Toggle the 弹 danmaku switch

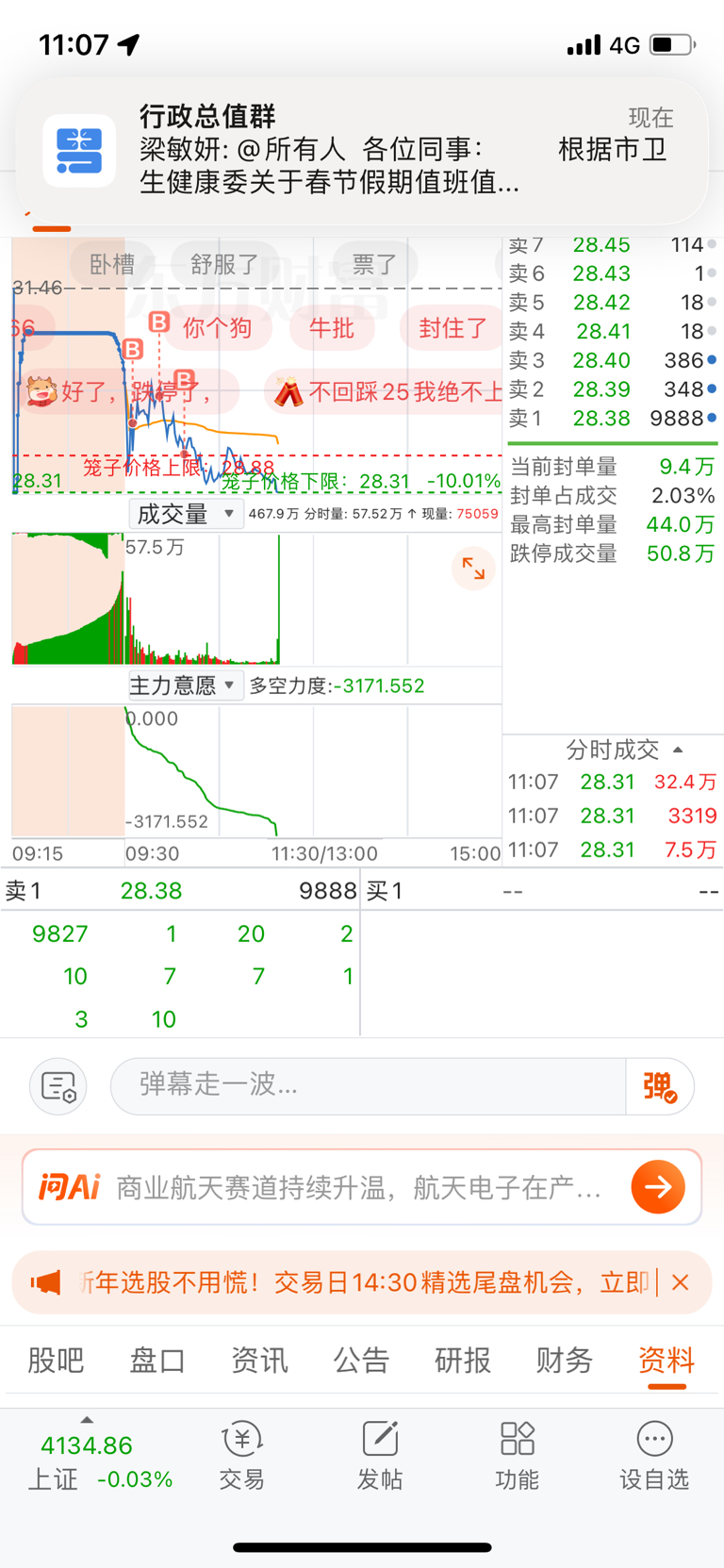click(660, 1086)
